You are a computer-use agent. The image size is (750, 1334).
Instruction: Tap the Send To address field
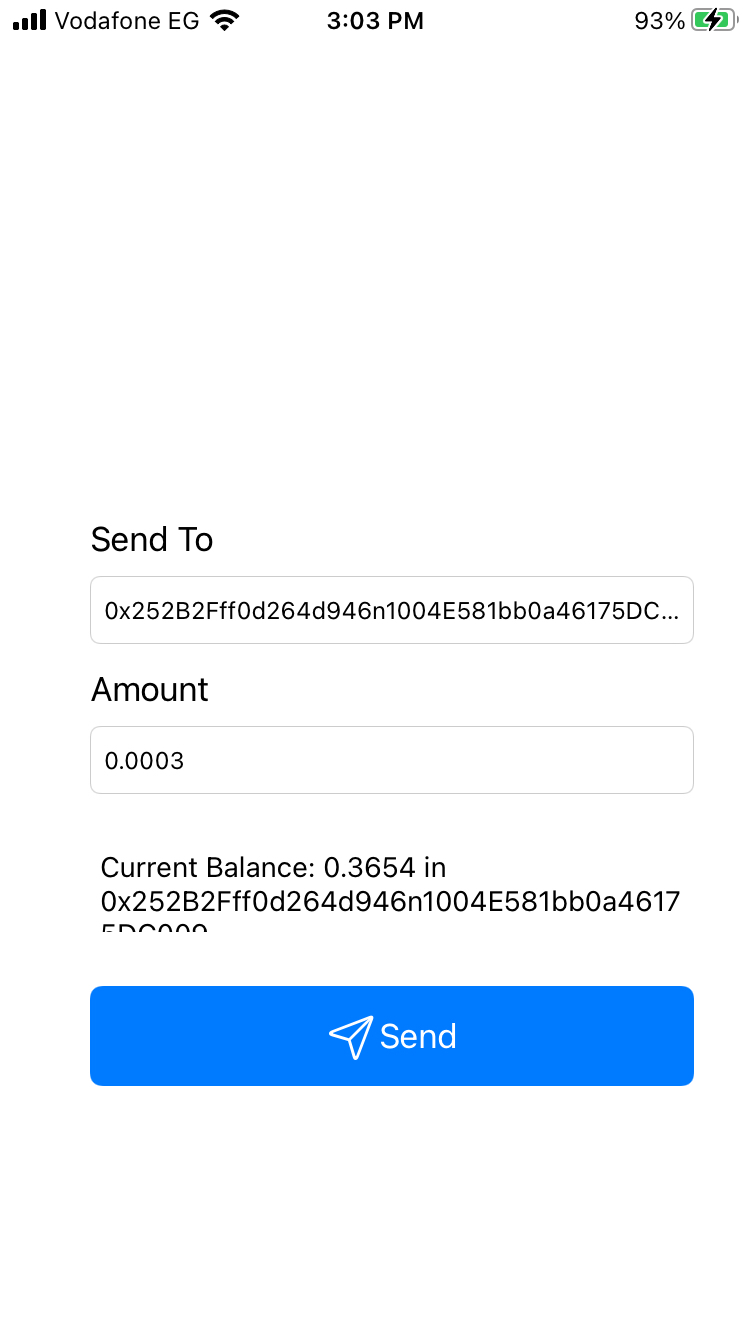point(391,610)
